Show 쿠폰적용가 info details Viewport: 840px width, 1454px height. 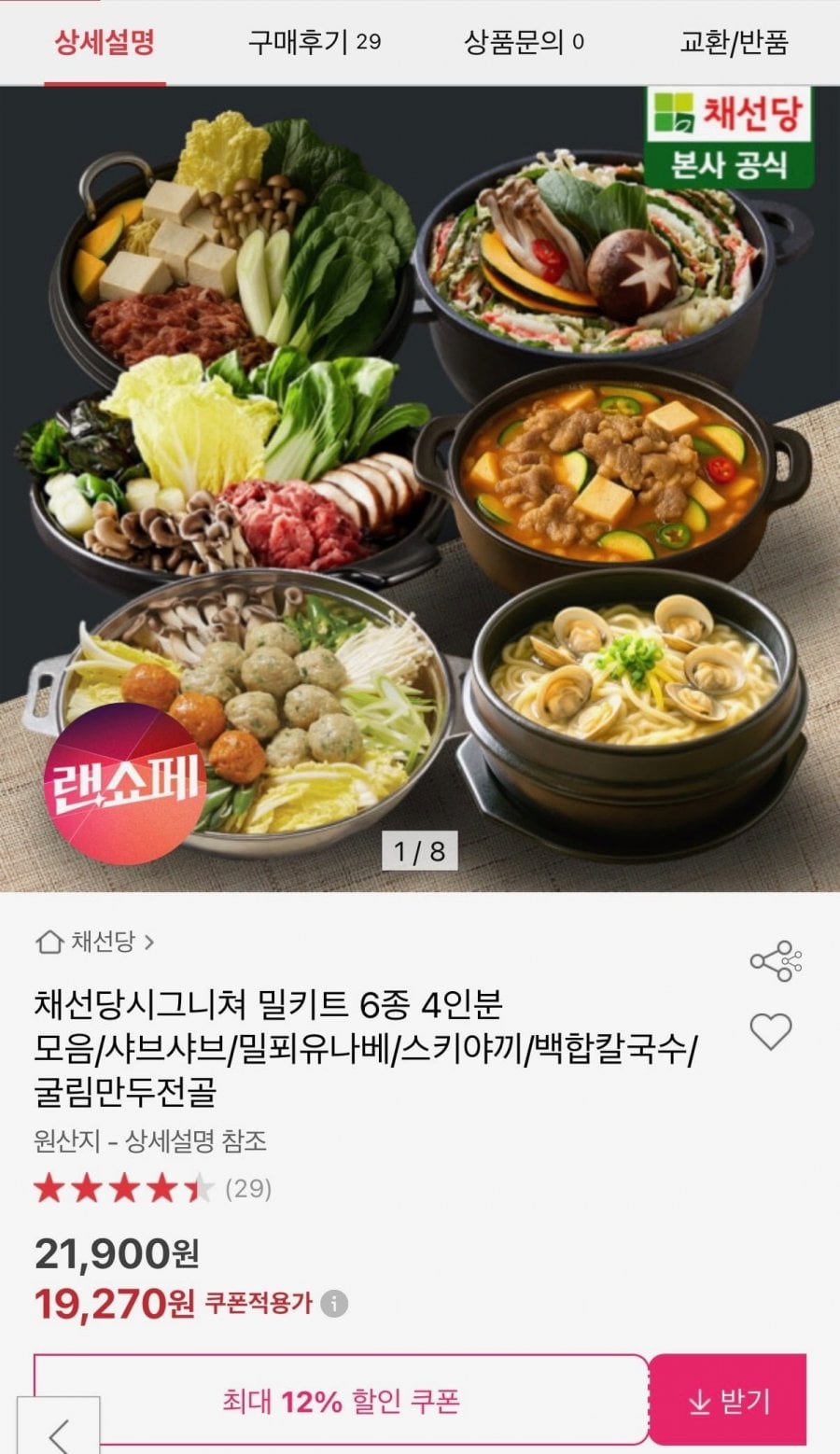point(335,1304)
